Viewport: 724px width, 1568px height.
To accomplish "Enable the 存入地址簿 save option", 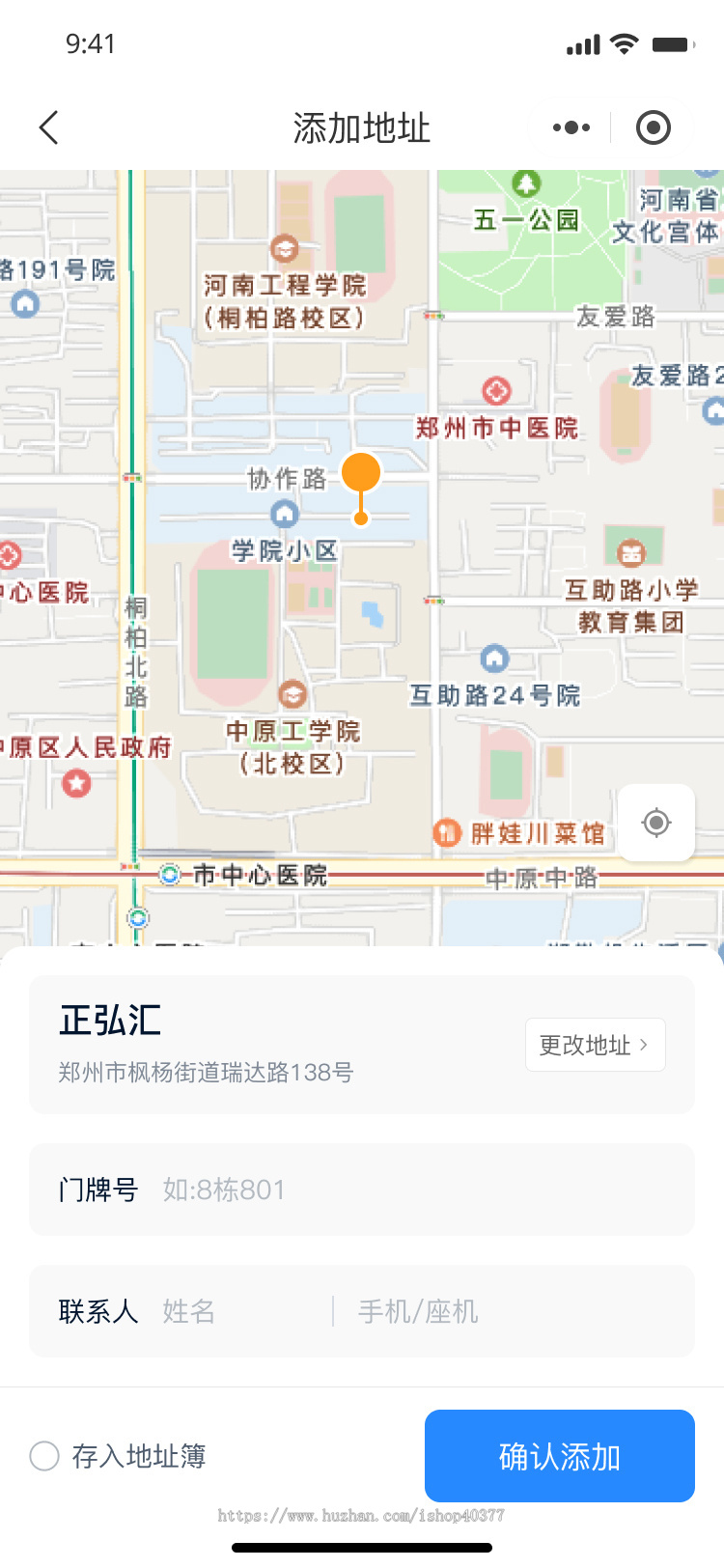I will [44, 1456].
